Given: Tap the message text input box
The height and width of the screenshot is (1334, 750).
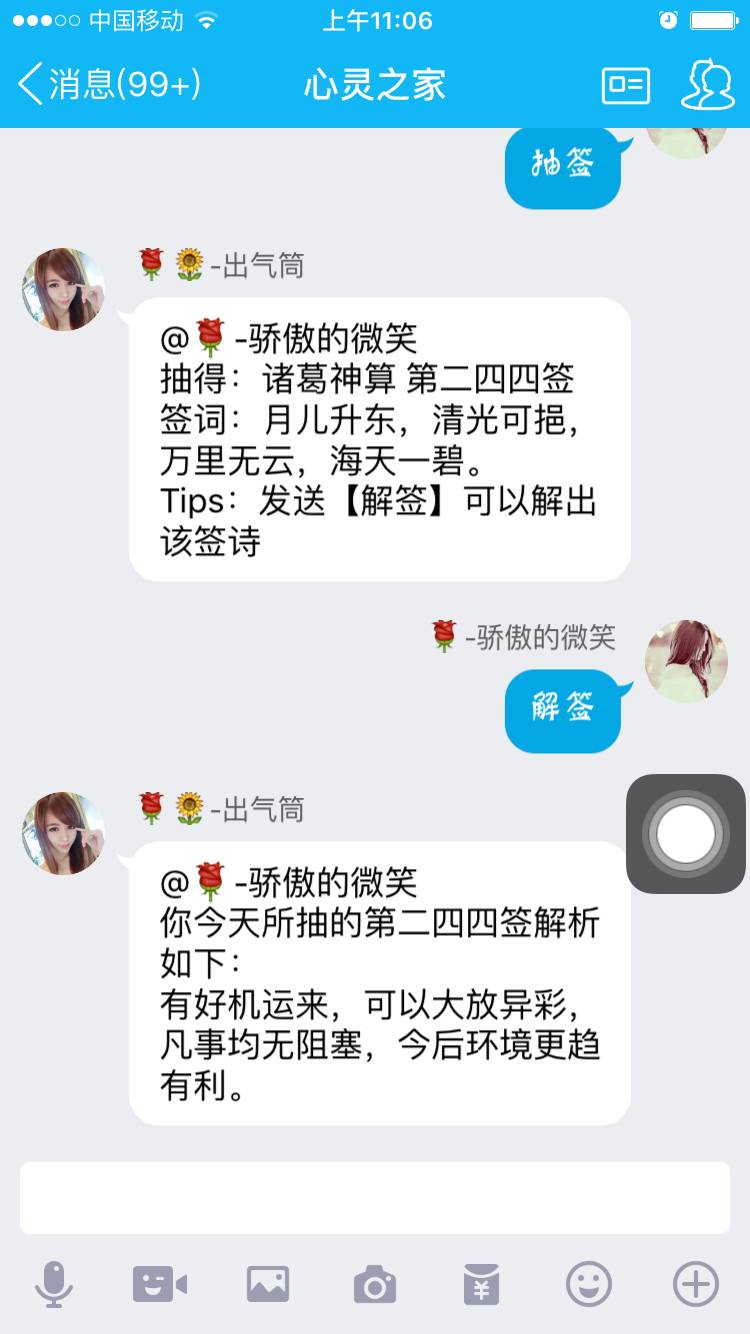Looking at the screenshot, I should pos(375,1197).
